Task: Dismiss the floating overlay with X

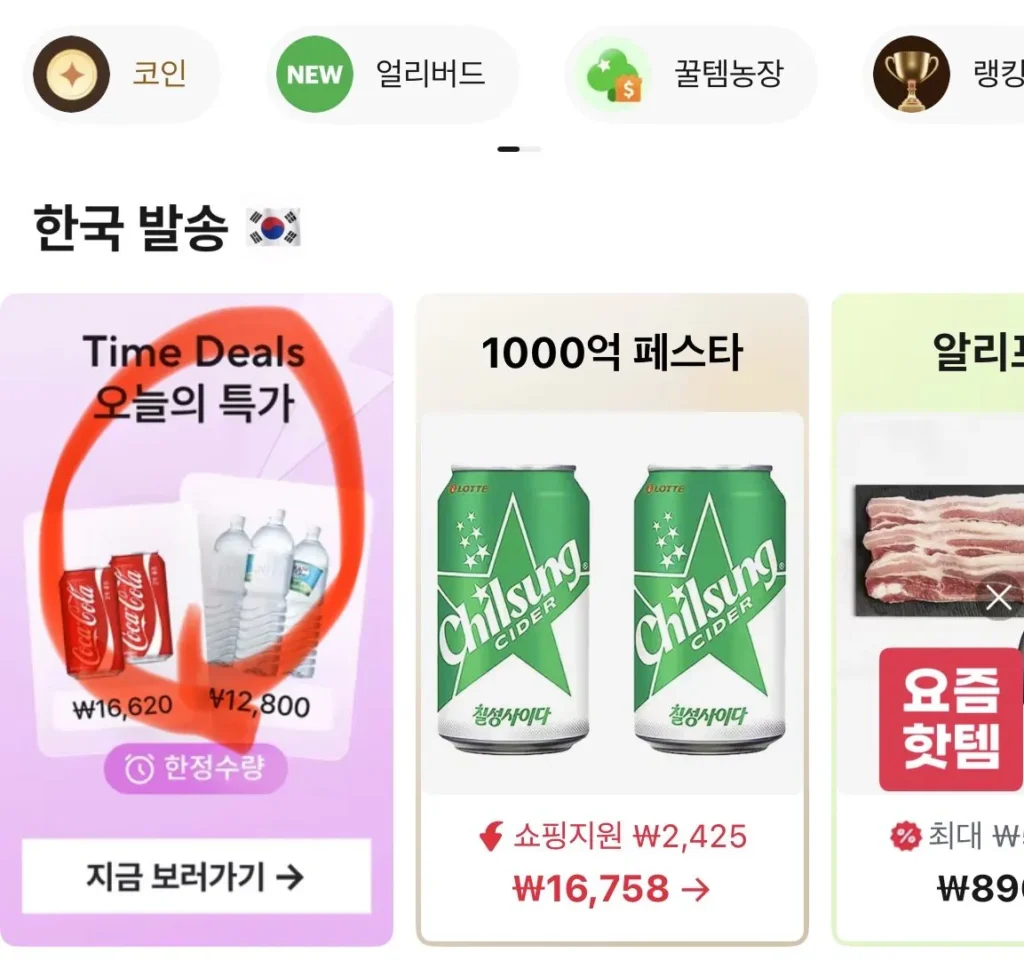Action: pyautogui.click(x=998, y=599)
